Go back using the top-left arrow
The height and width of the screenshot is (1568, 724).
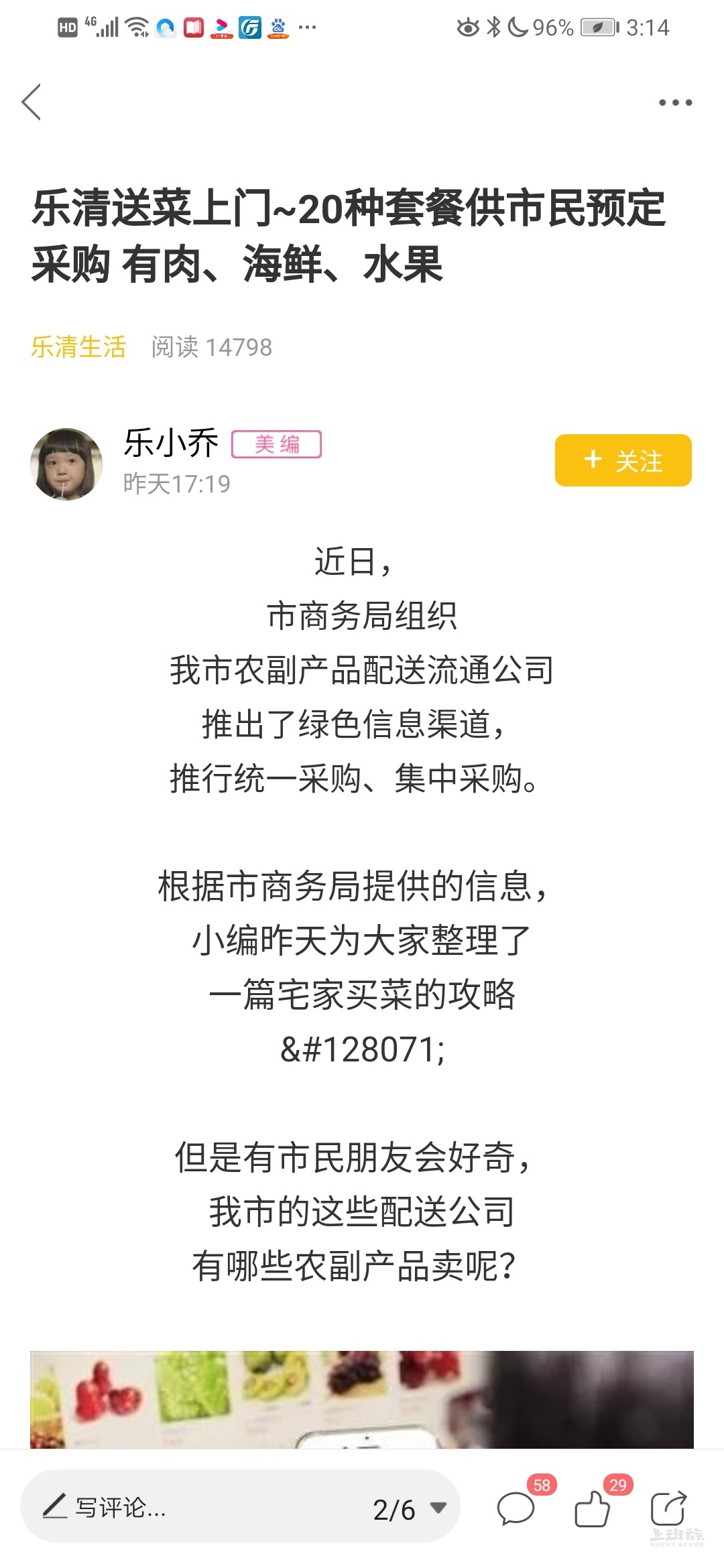click(32, 103)
